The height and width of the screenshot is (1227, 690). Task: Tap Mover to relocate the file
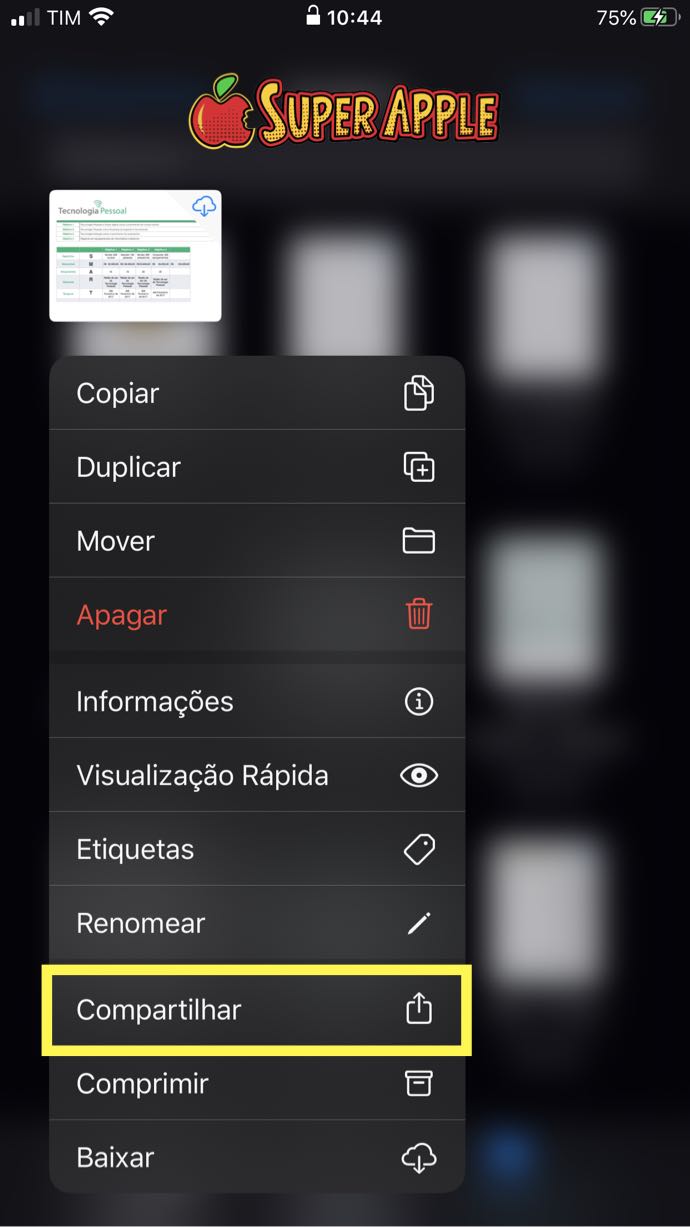point(256,541)
